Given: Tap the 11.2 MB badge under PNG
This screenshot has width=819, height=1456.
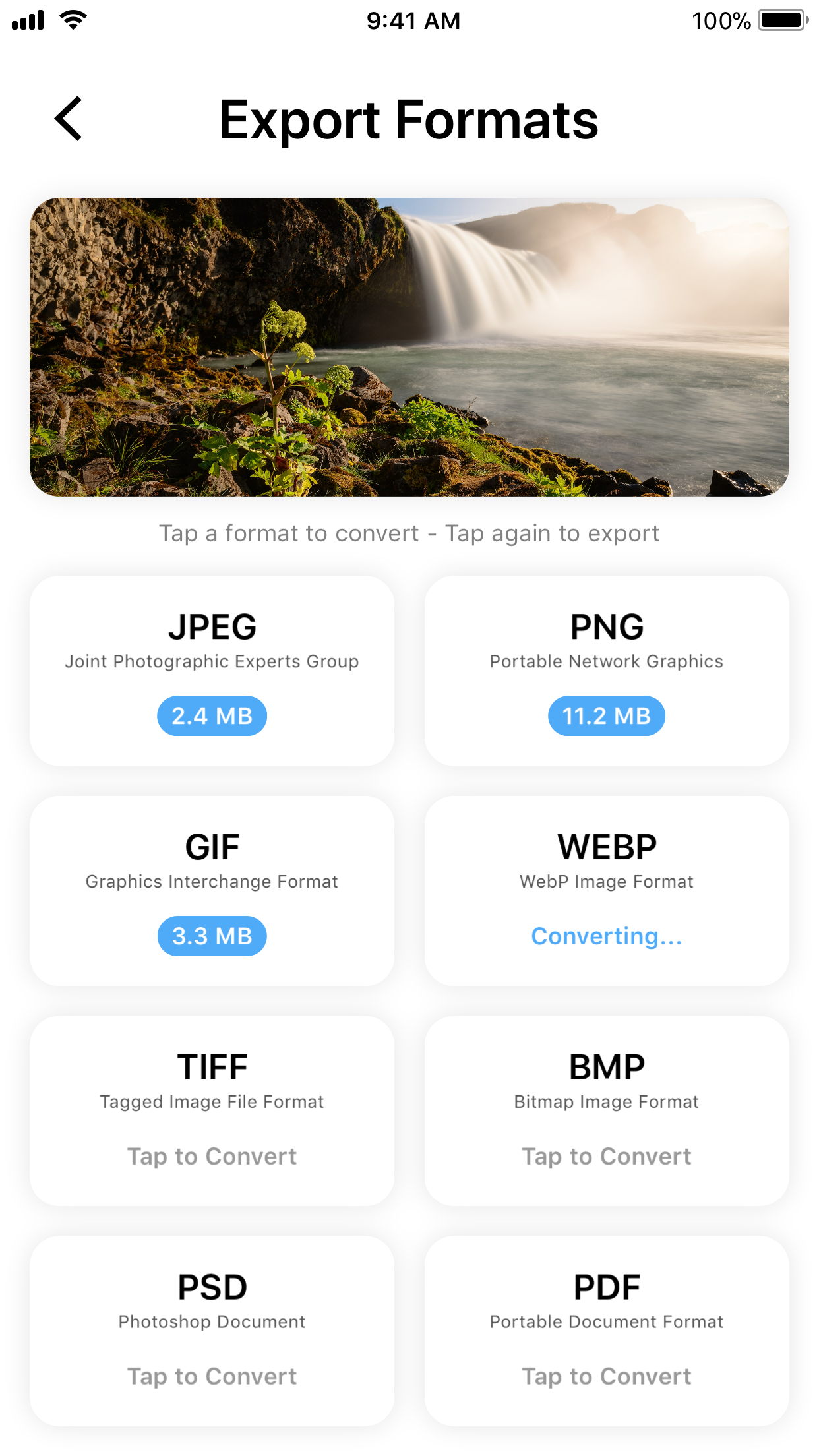Looking at the screenshot, I should coord(606,716).
